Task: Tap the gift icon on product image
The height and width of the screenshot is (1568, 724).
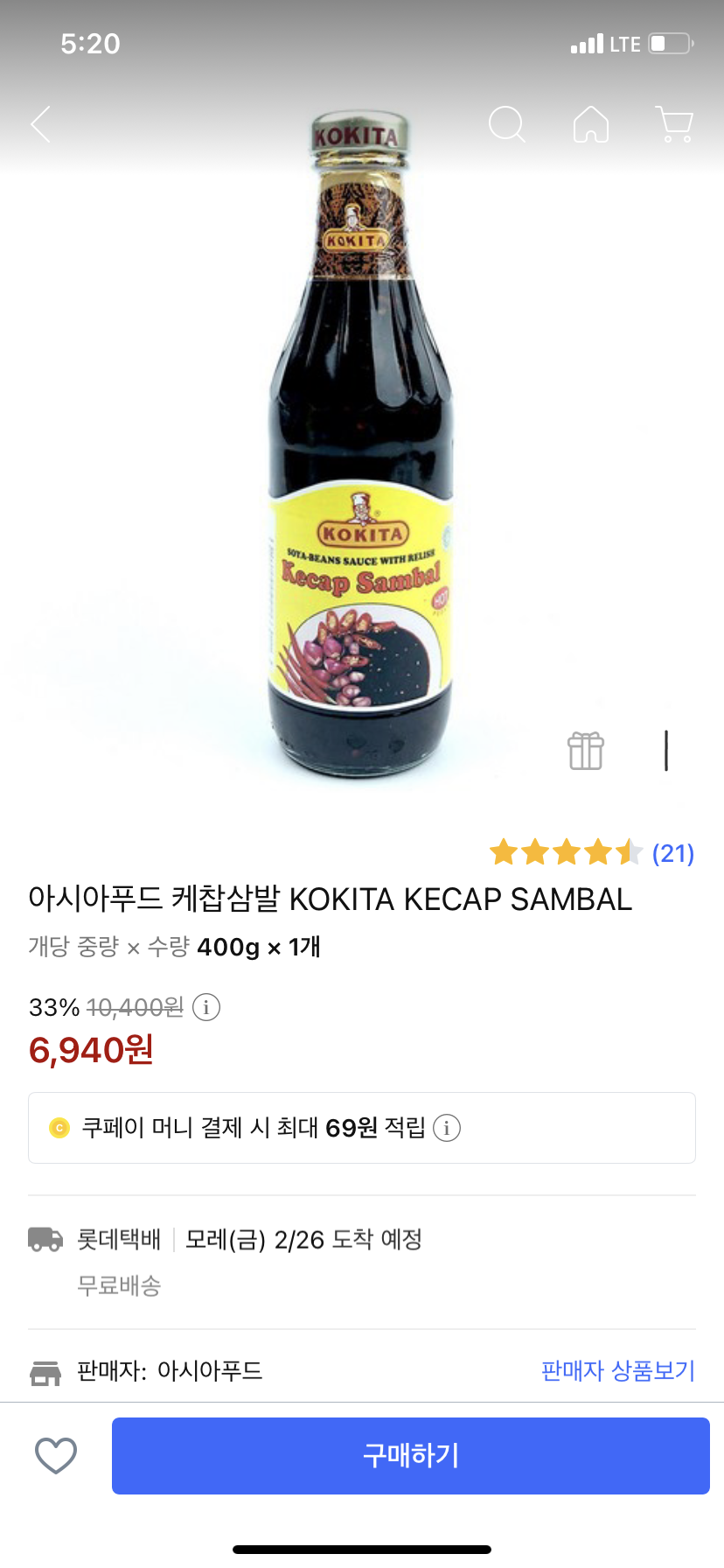Action: (x=586, y=751)
